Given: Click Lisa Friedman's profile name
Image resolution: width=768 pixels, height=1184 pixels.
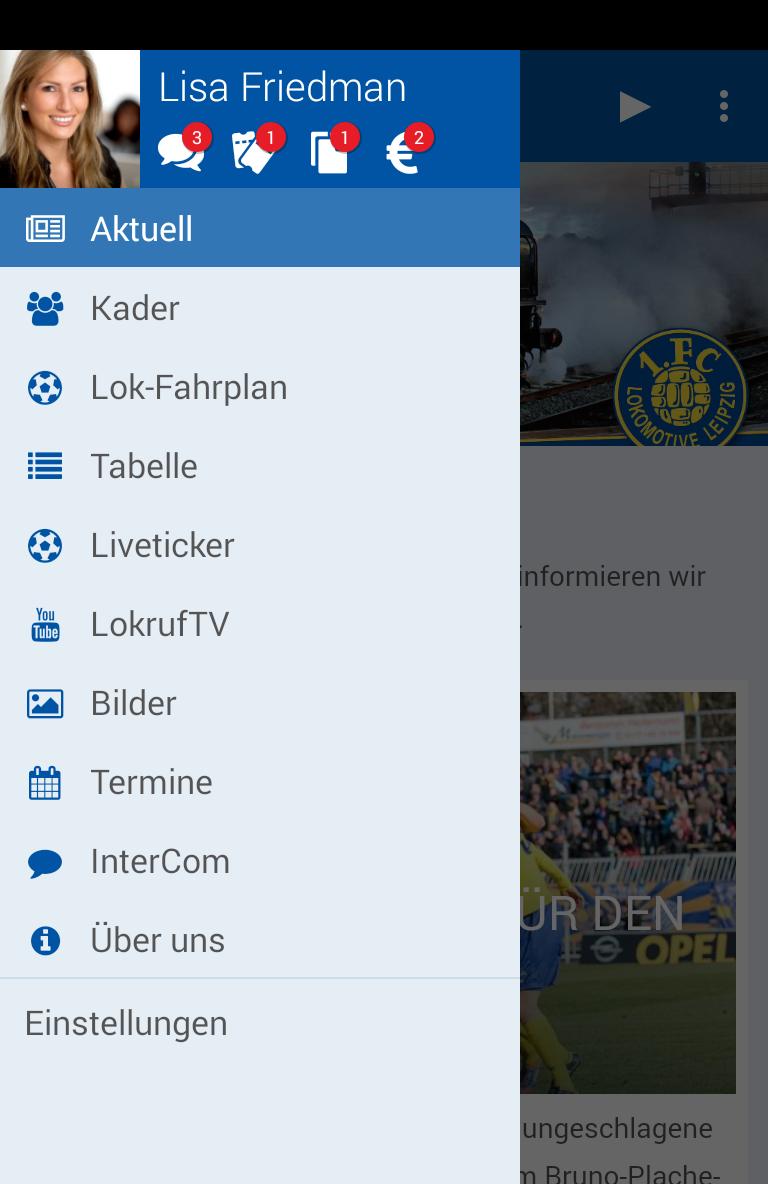Looking at the screenshot, I should pos(283,88).
